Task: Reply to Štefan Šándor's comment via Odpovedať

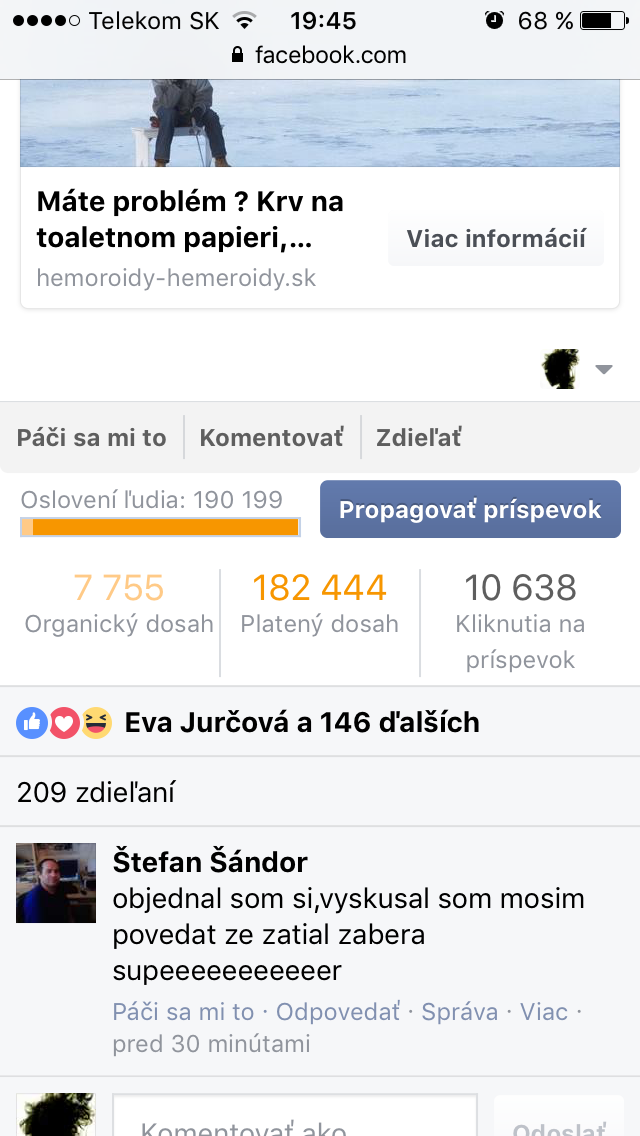Action: [x=338, y=1011]
